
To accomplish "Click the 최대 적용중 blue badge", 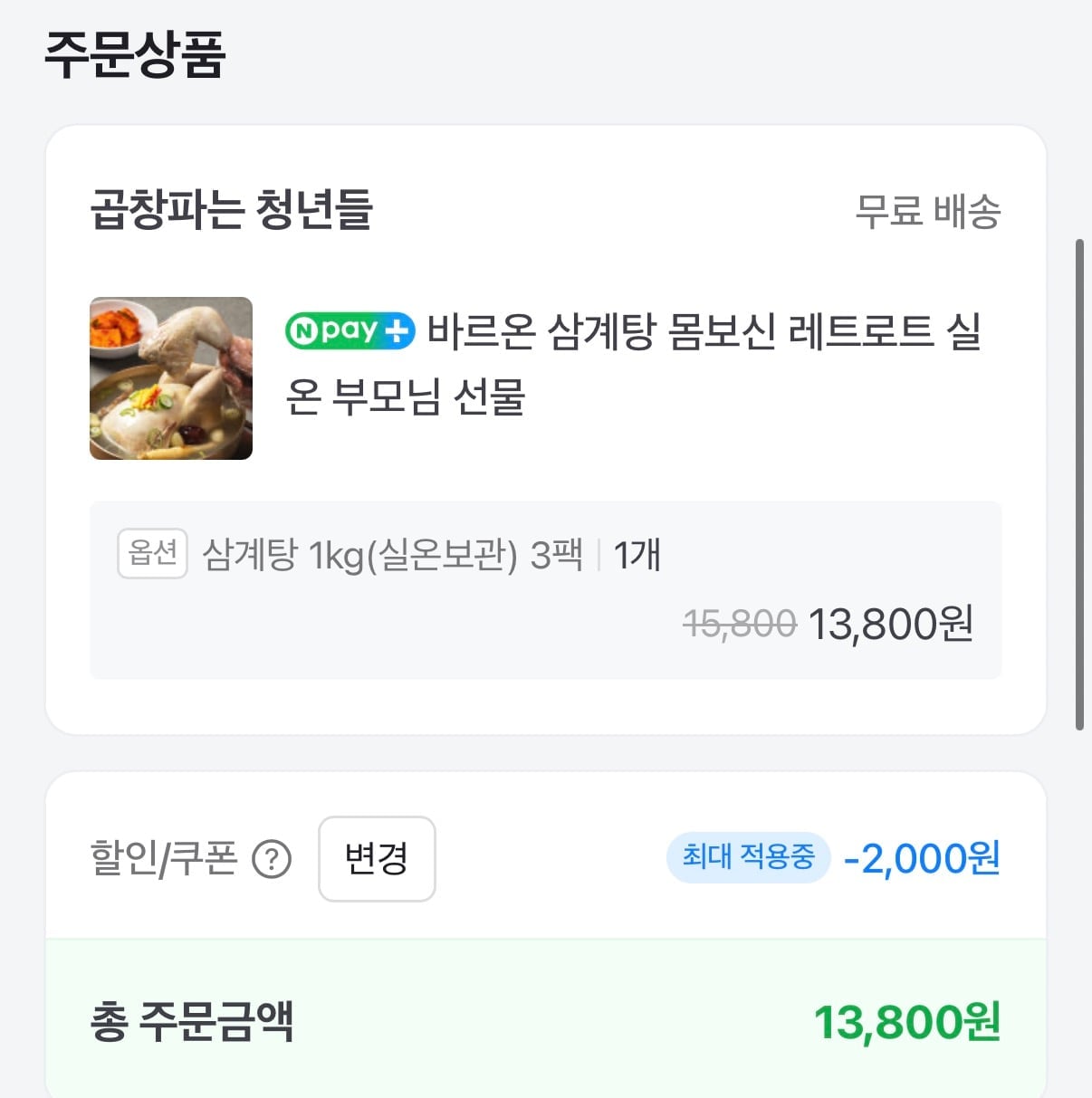I will (748, 856).
